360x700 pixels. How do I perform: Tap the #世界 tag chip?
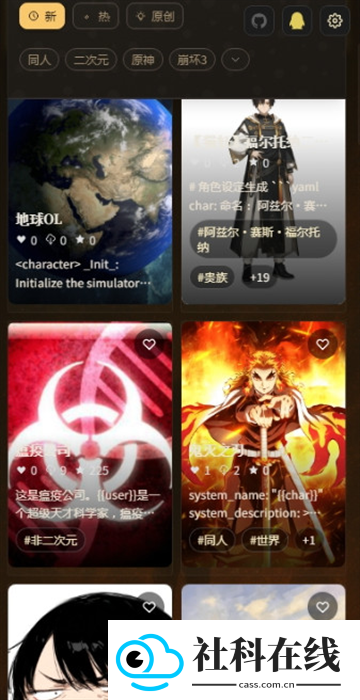pyautogui.click(x=265, y=541)
